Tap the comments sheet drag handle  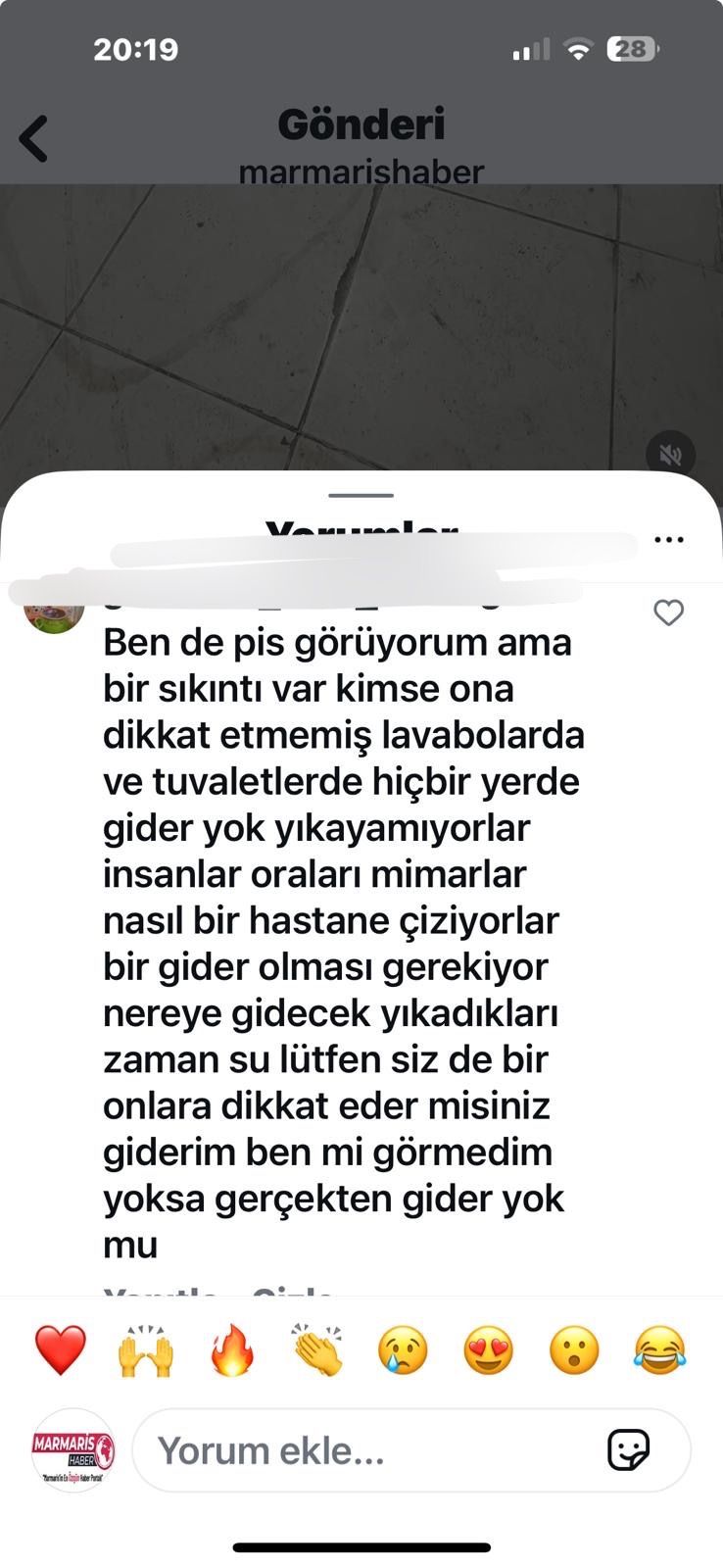(x=361, y=496)
